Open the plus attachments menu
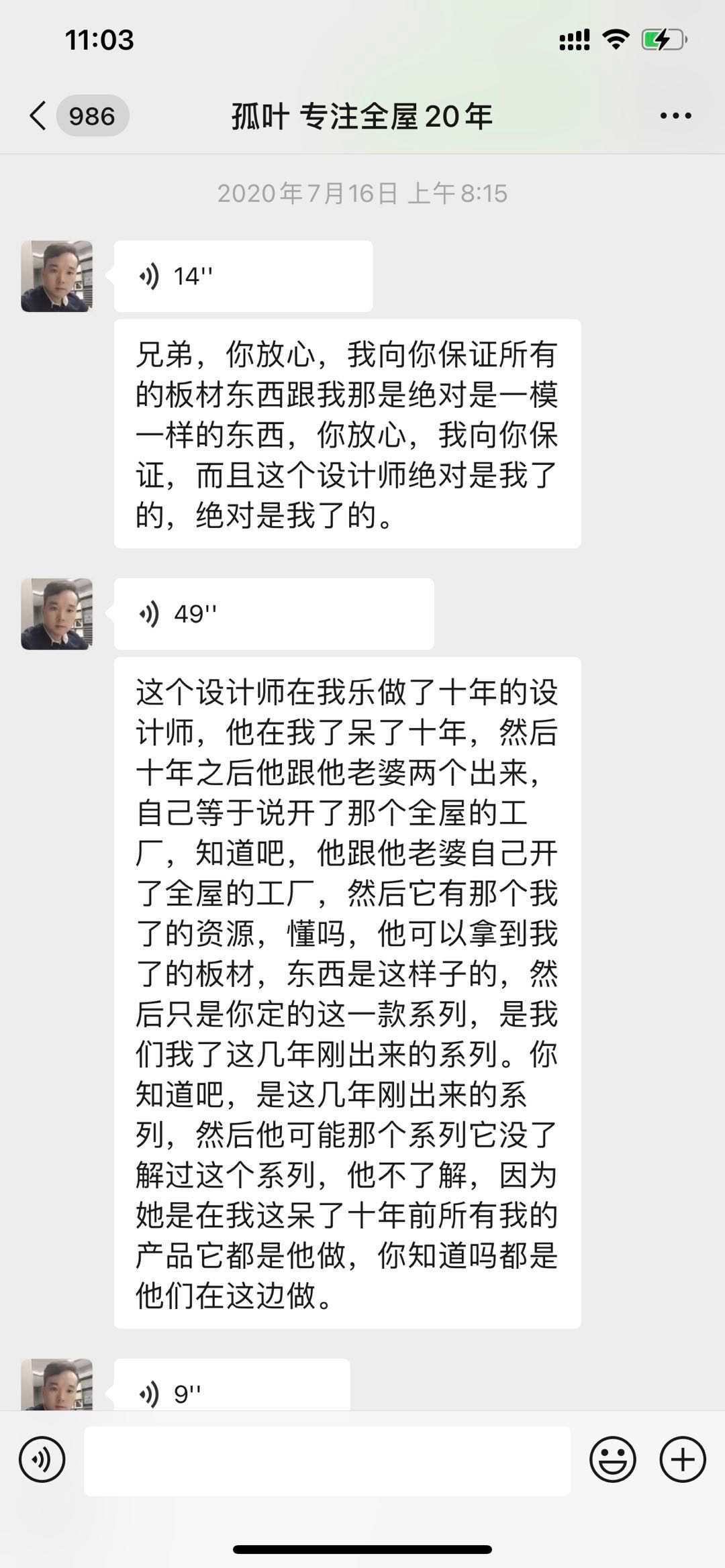Image resolution: width=725 pixels, height=1568 pixels. [683, 1459]
